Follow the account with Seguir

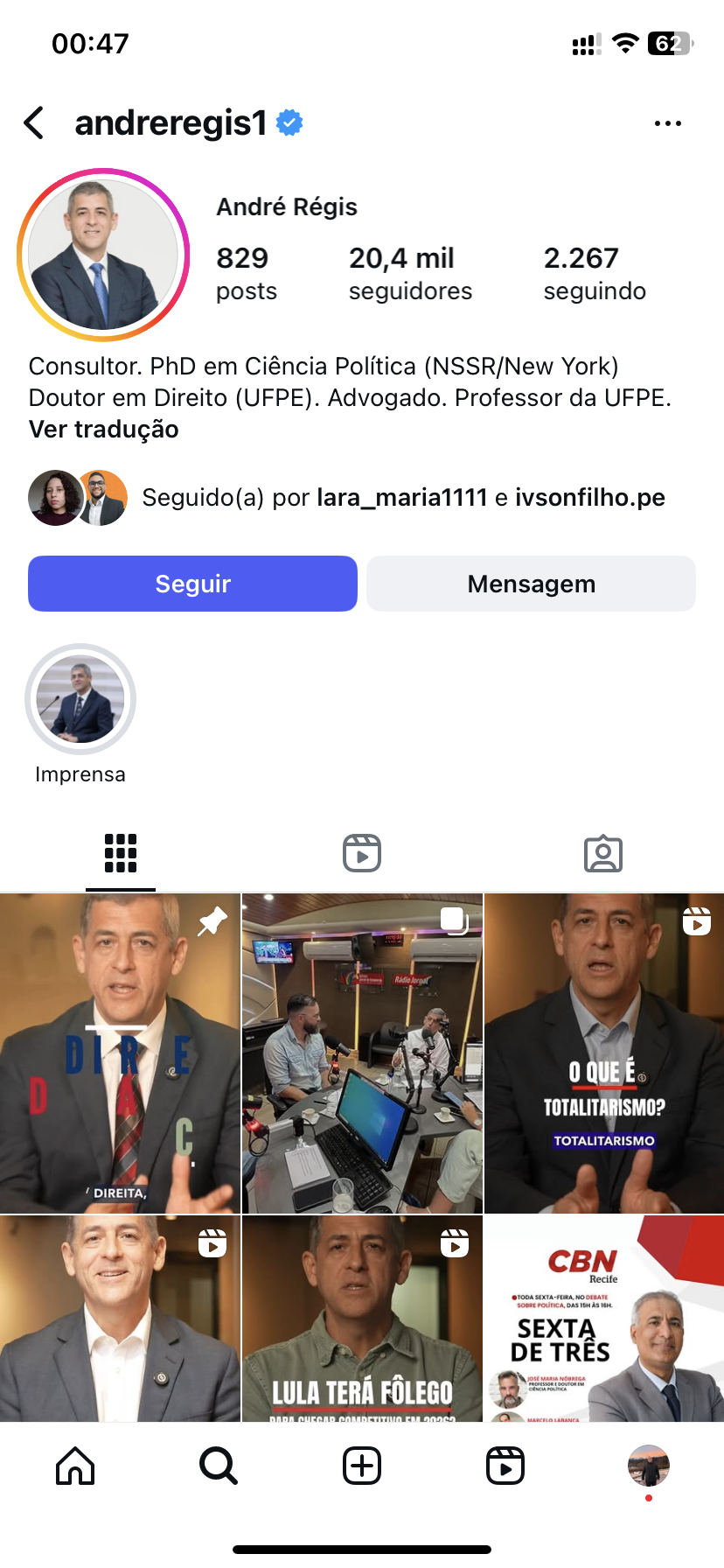pyautogui.click(x=192, y=584)
